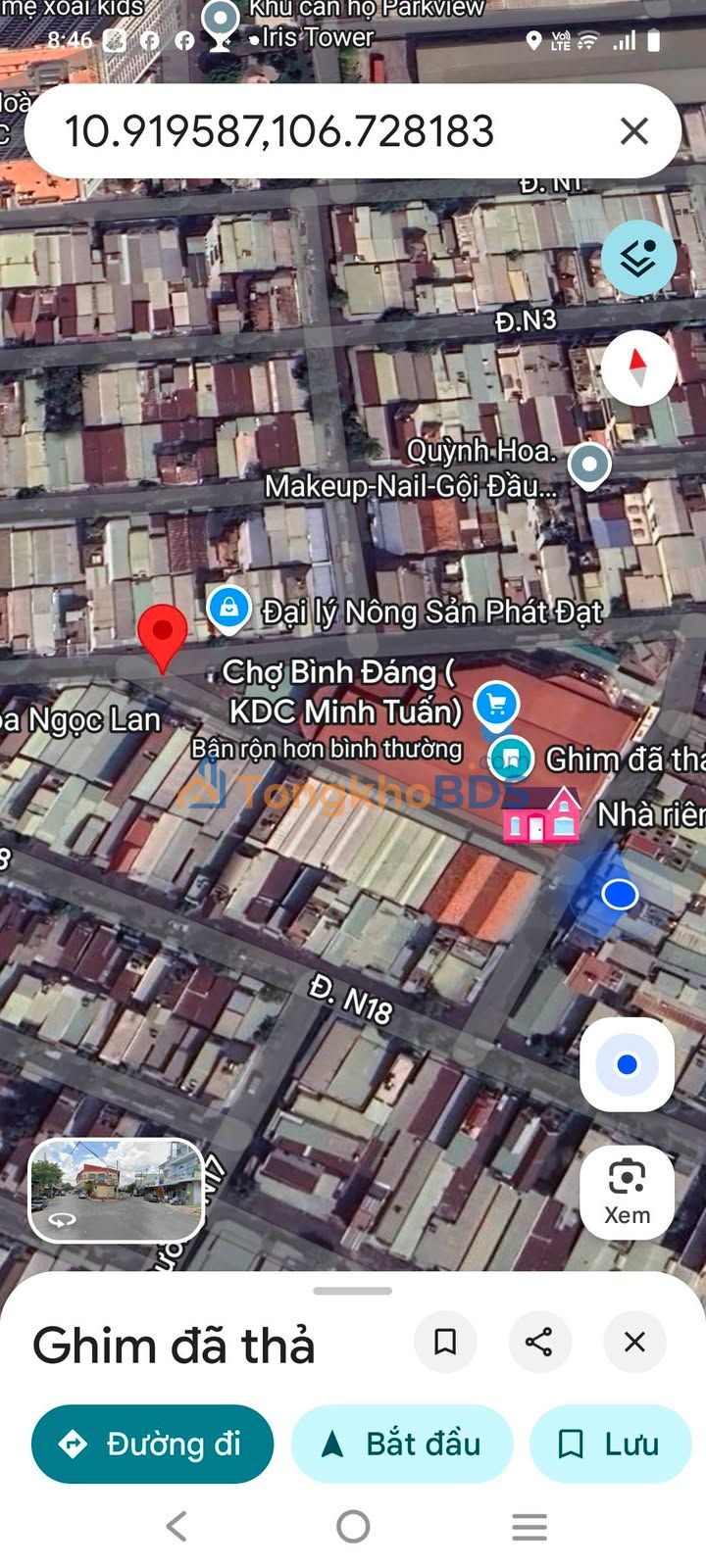706x1568 pixels.
Task: Center the map on my location
Action: 628,1064
